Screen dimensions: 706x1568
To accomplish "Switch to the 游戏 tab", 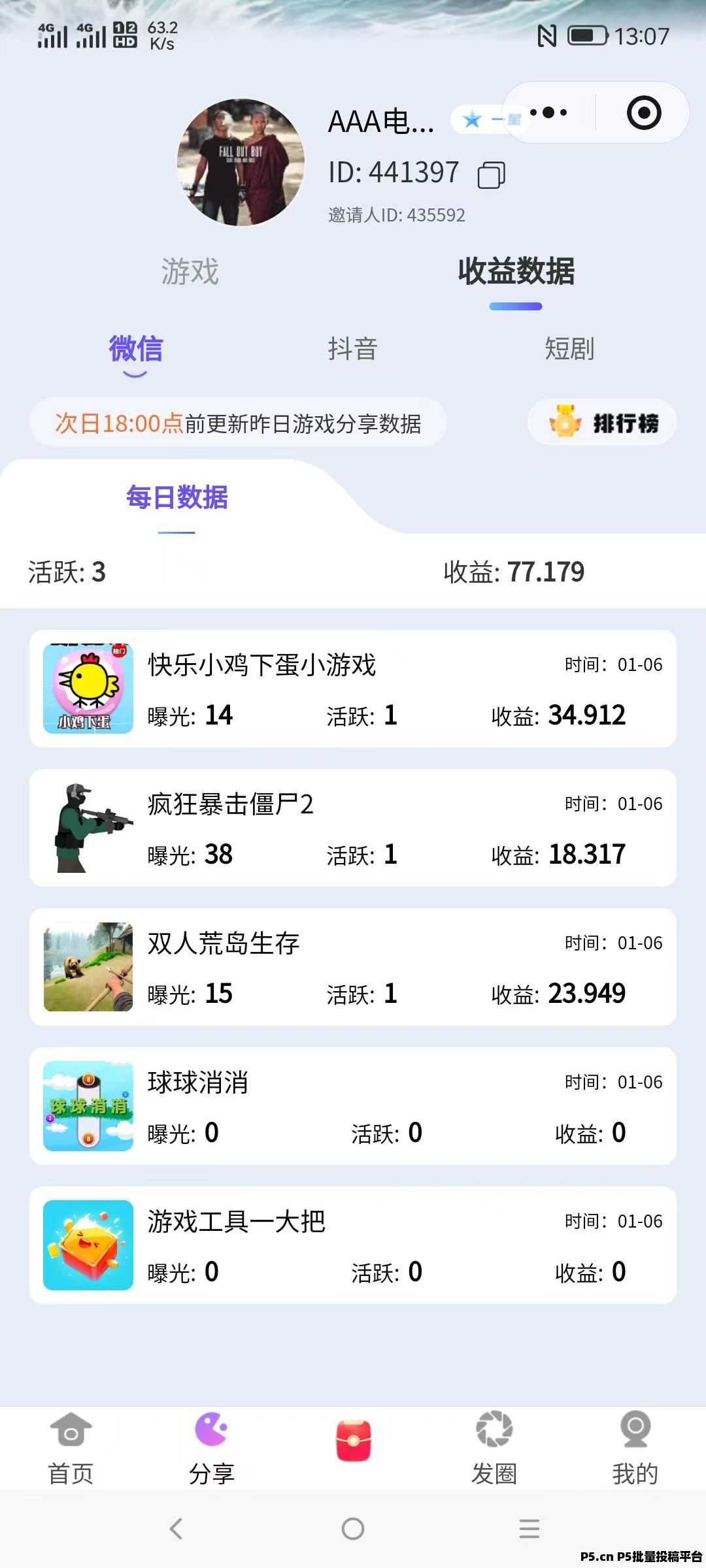I will pos(190,271).
